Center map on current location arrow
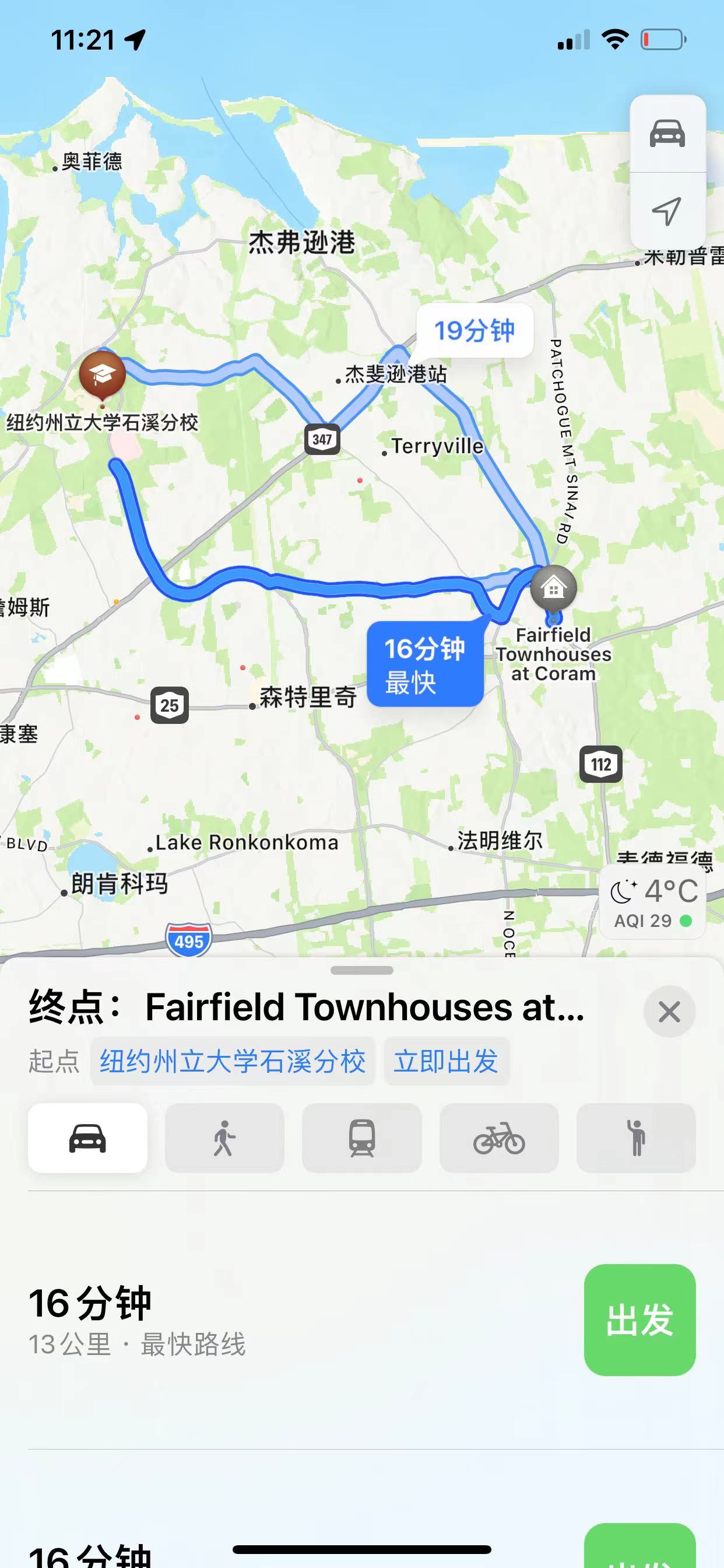 (667, 211)
